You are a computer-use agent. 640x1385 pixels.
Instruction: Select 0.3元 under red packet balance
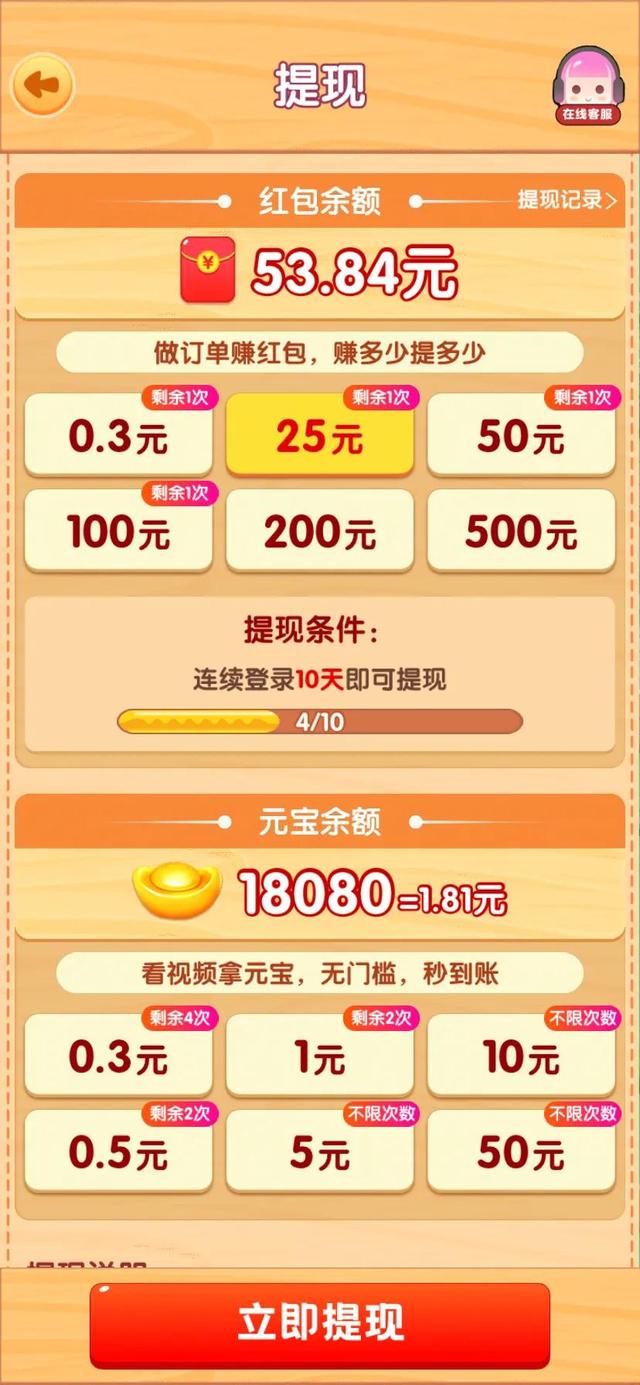point(118,436)
